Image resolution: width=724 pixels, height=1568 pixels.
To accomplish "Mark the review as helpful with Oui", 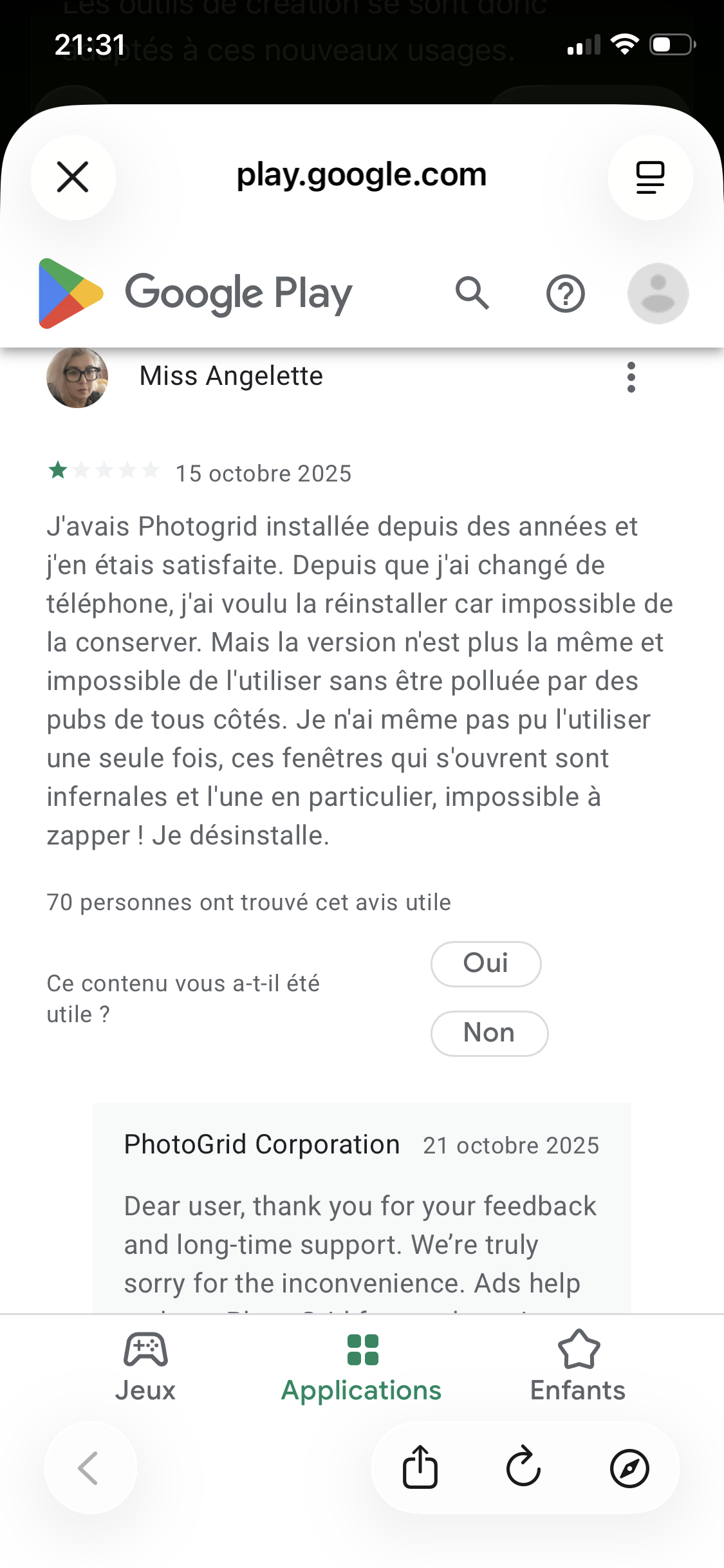I will 486,964.
